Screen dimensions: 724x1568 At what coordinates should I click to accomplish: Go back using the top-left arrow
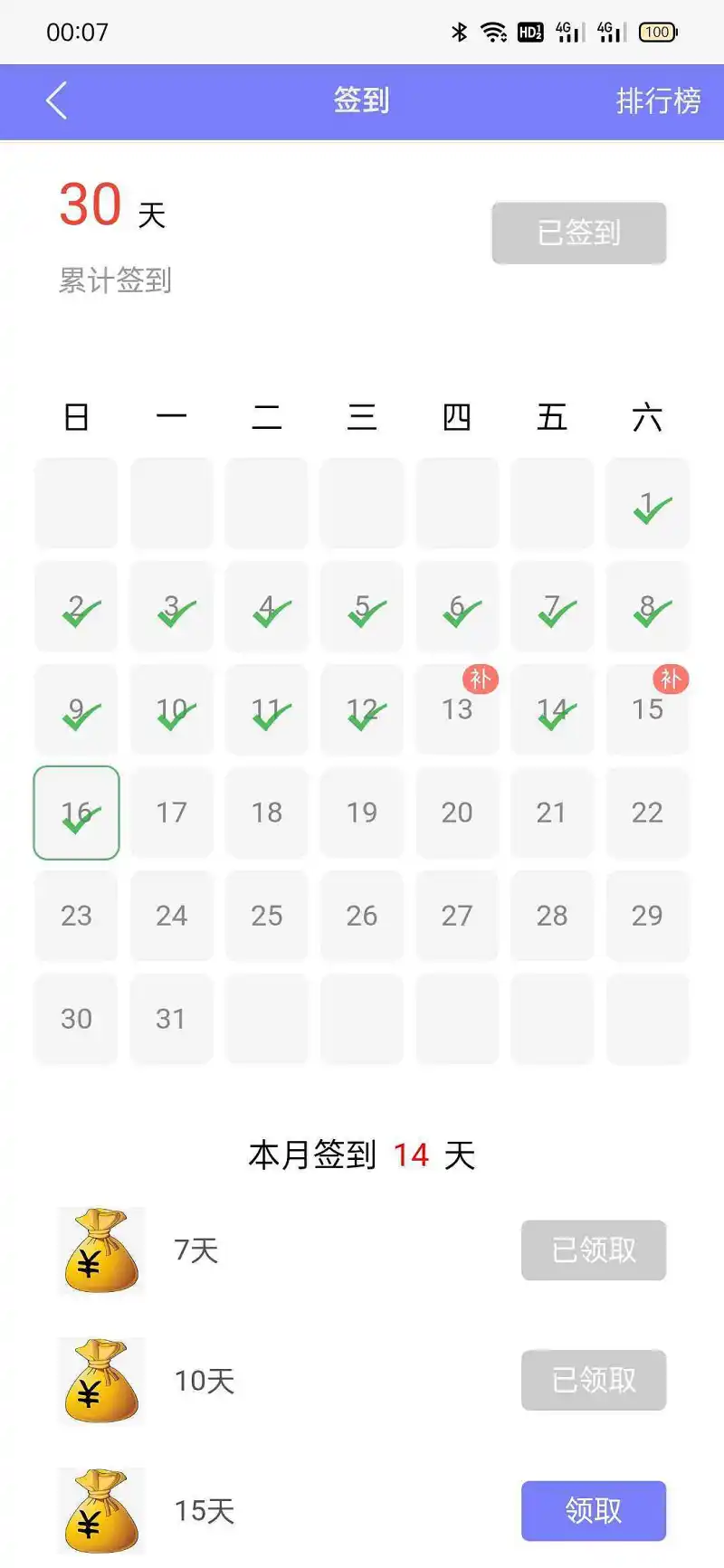[x=56, y=100]
